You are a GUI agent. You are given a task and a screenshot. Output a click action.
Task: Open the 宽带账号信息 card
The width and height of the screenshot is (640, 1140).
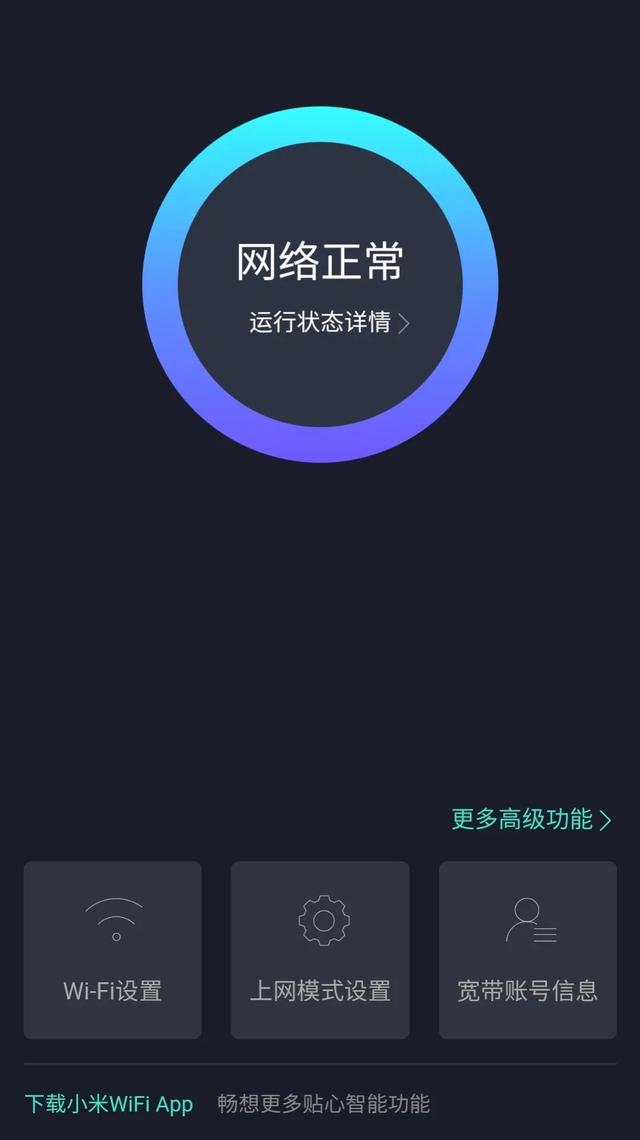point(527,949)
